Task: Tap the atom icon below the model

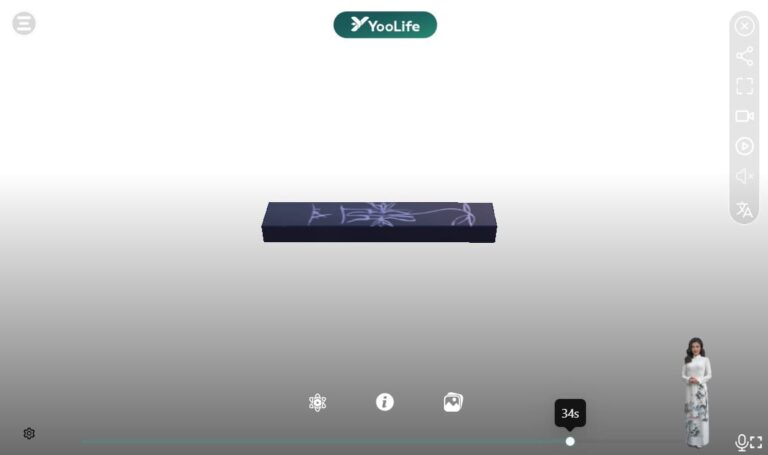Action: 318,402
